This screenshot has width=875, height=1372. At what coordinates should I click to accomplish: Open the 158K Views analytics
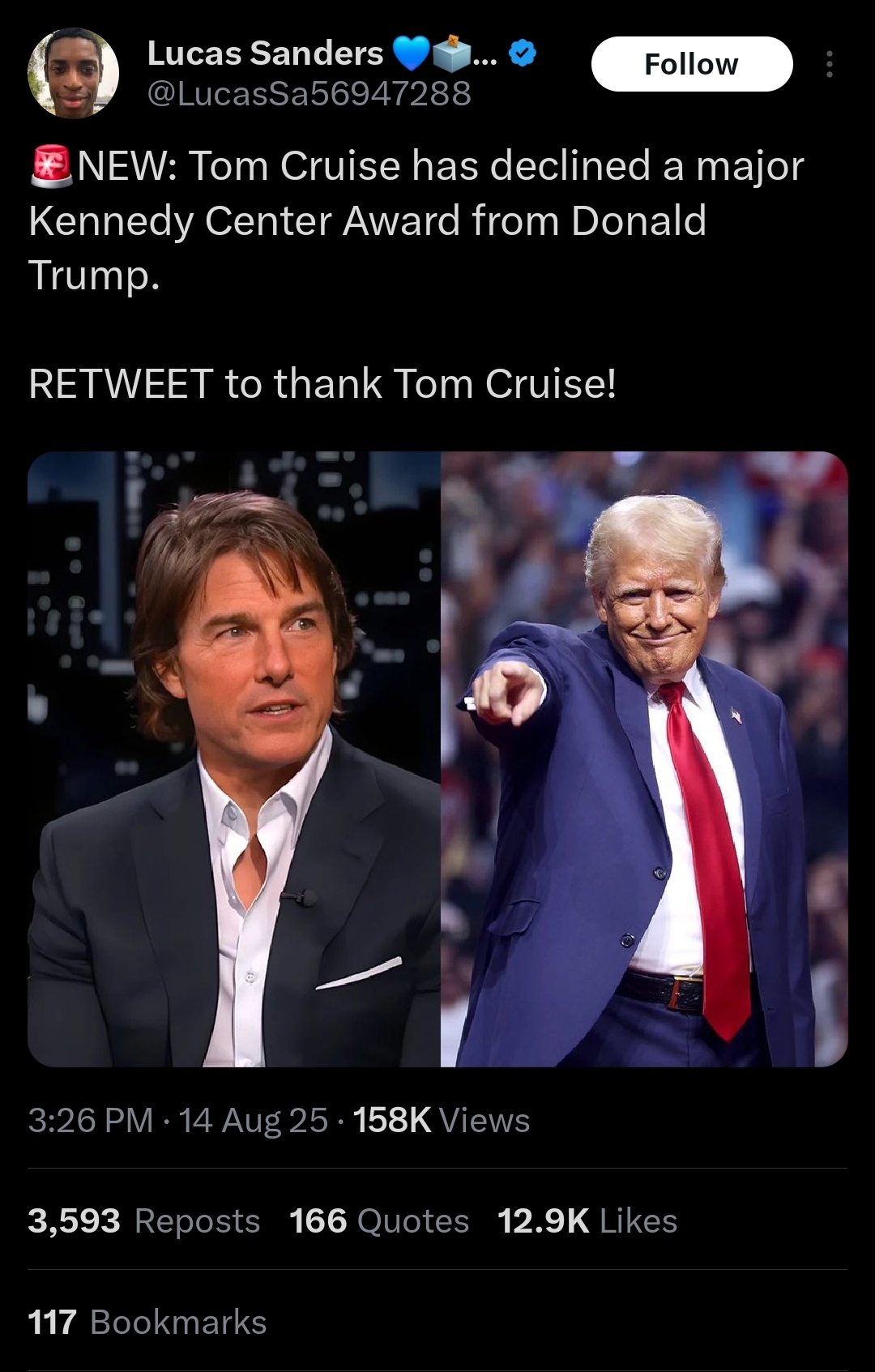(442, 1120)
